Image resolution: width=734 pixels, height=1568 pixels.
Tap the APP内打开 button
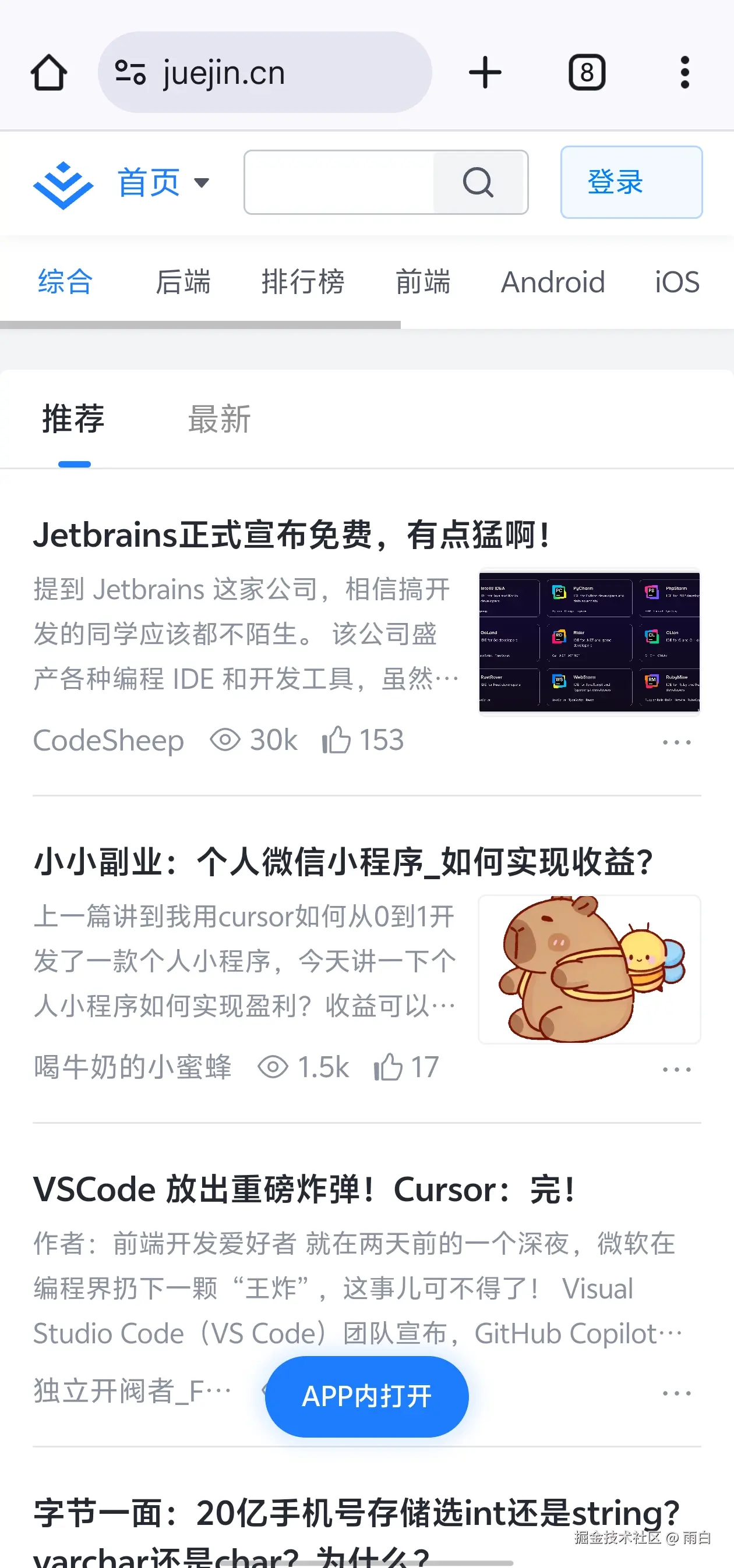tap(366, 1396)
